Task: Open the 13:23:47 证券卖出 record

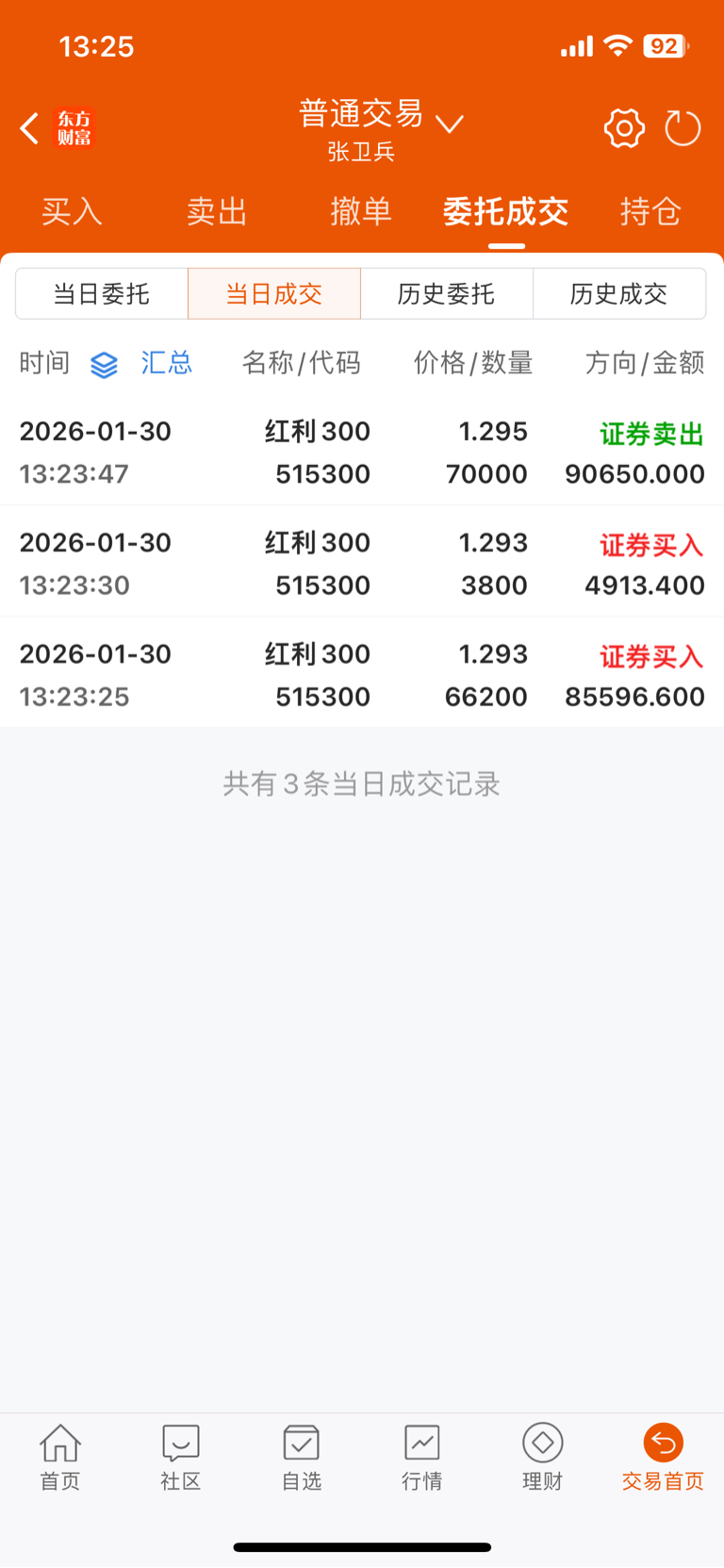Action: (x=362, y=452)
